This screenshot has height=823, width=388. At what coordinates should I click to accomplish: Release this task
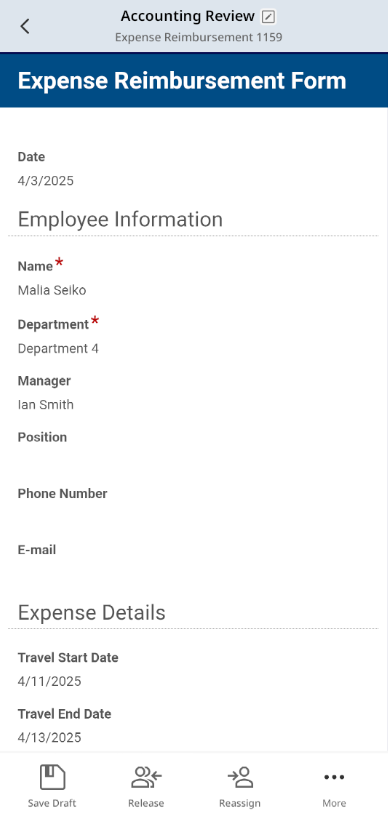coord(146,786)
